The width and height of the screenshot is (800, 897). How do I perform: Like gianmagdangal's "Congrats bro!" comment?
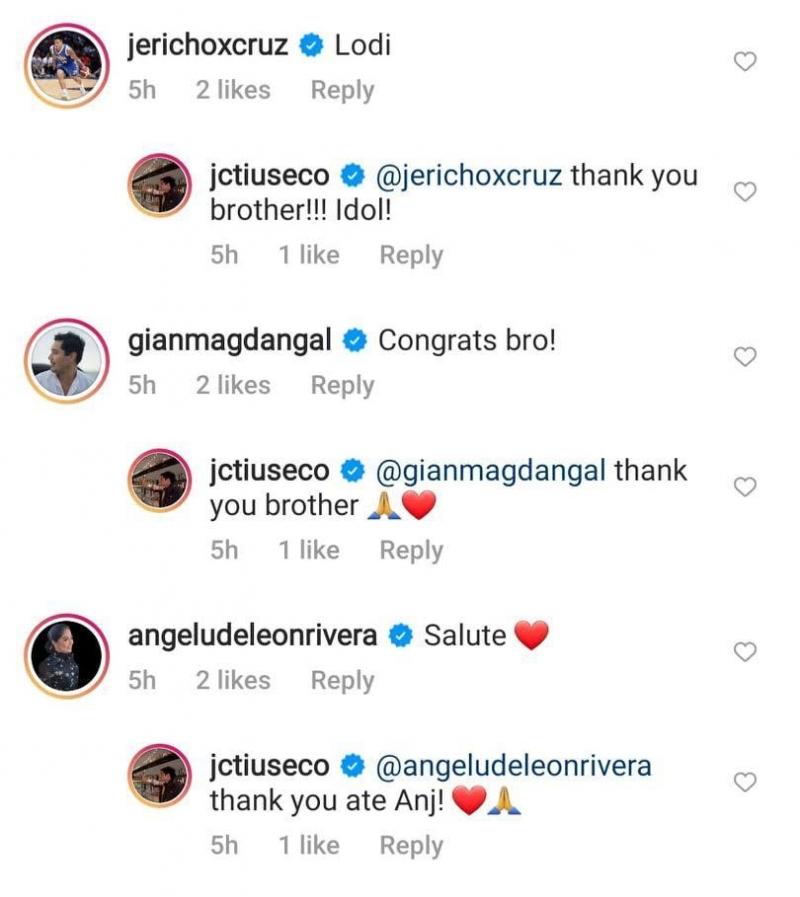[745, 357]
